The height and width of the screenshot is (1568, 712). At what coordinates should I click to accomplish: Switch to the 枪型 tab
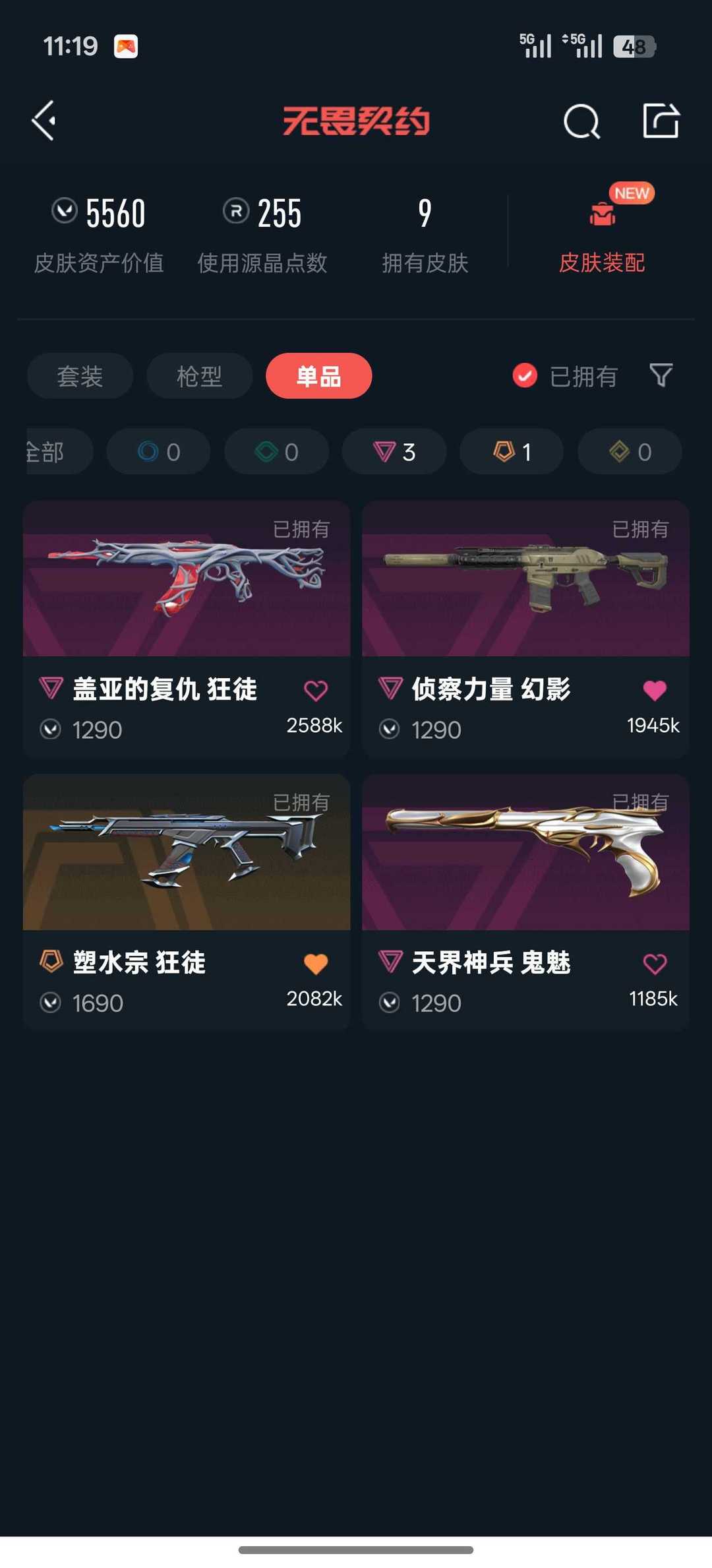pyautogui.click(x=199, y=376)
